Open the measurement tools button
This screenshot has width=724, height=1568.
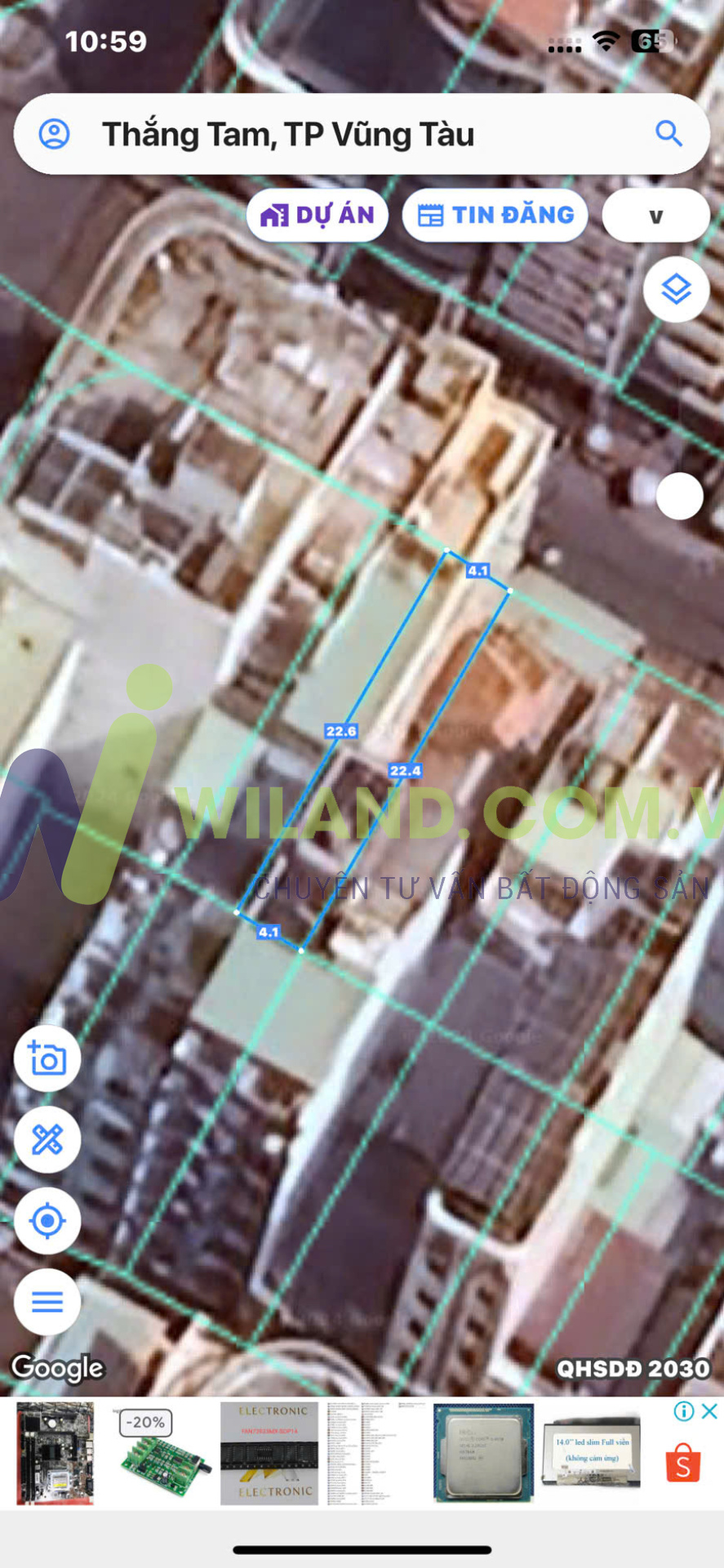tap(47, 1140)
